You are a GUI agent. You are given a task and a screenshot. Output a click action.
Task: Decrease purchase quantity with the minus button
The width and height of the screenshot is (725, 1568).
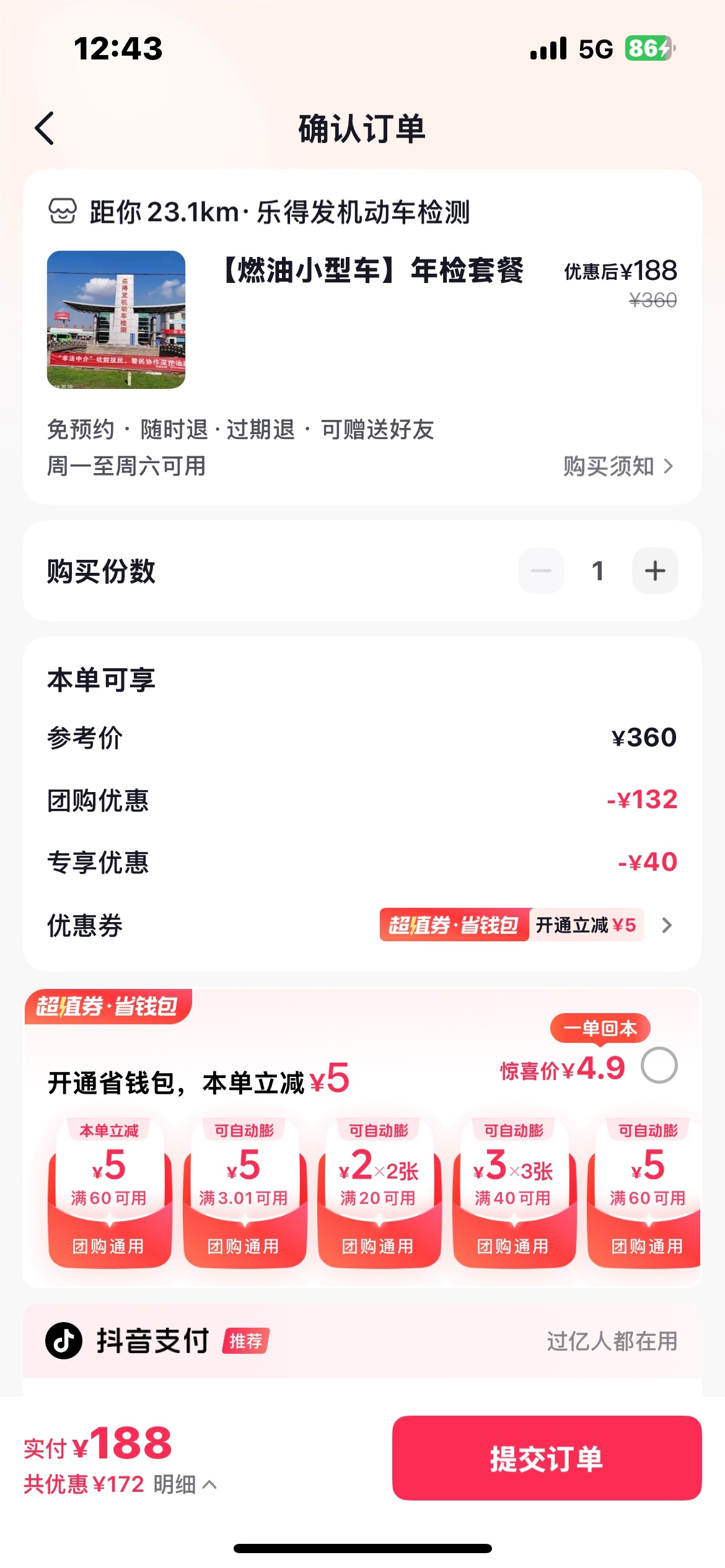[x=541, y=571]
